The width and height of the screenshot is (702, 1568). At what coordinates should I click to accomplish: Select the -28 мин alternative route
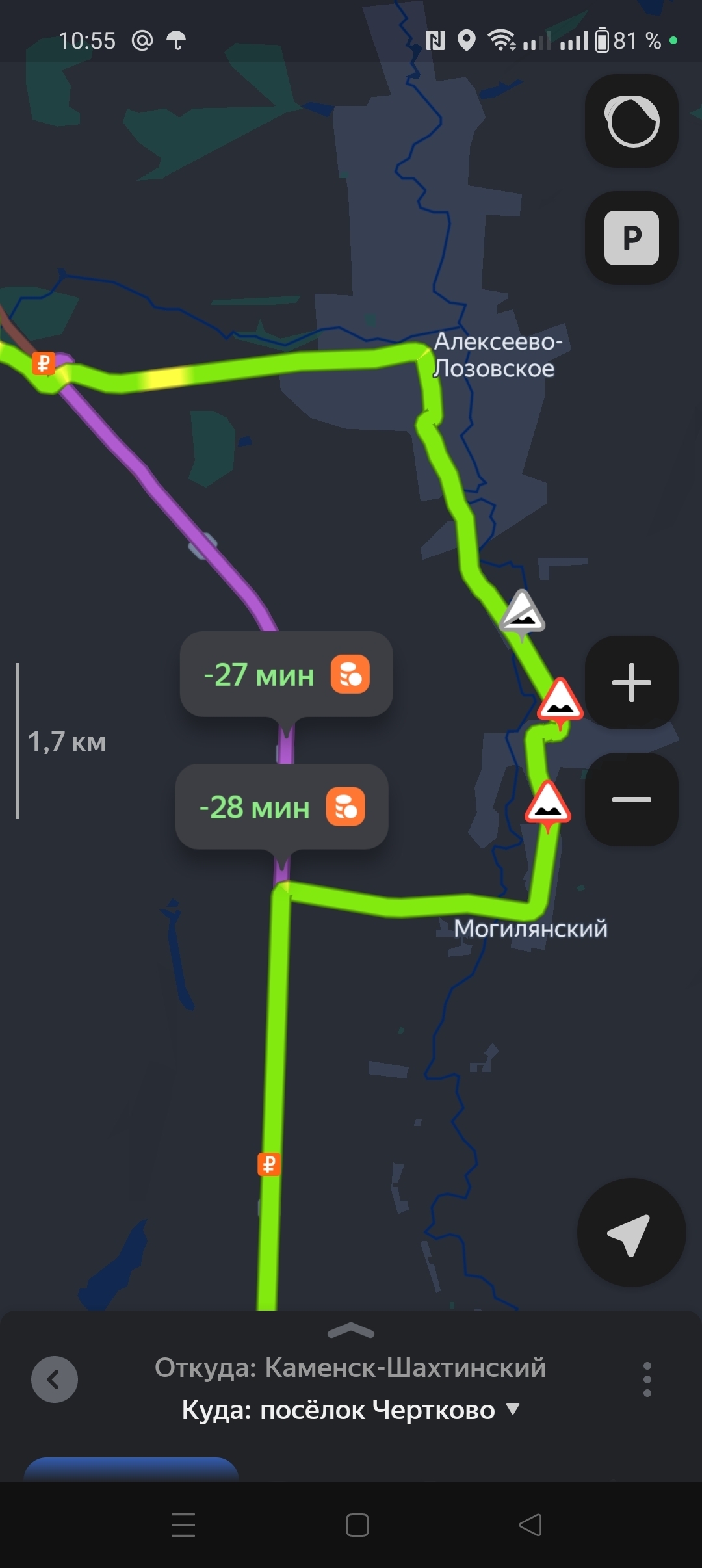click(x=281, y=807)
